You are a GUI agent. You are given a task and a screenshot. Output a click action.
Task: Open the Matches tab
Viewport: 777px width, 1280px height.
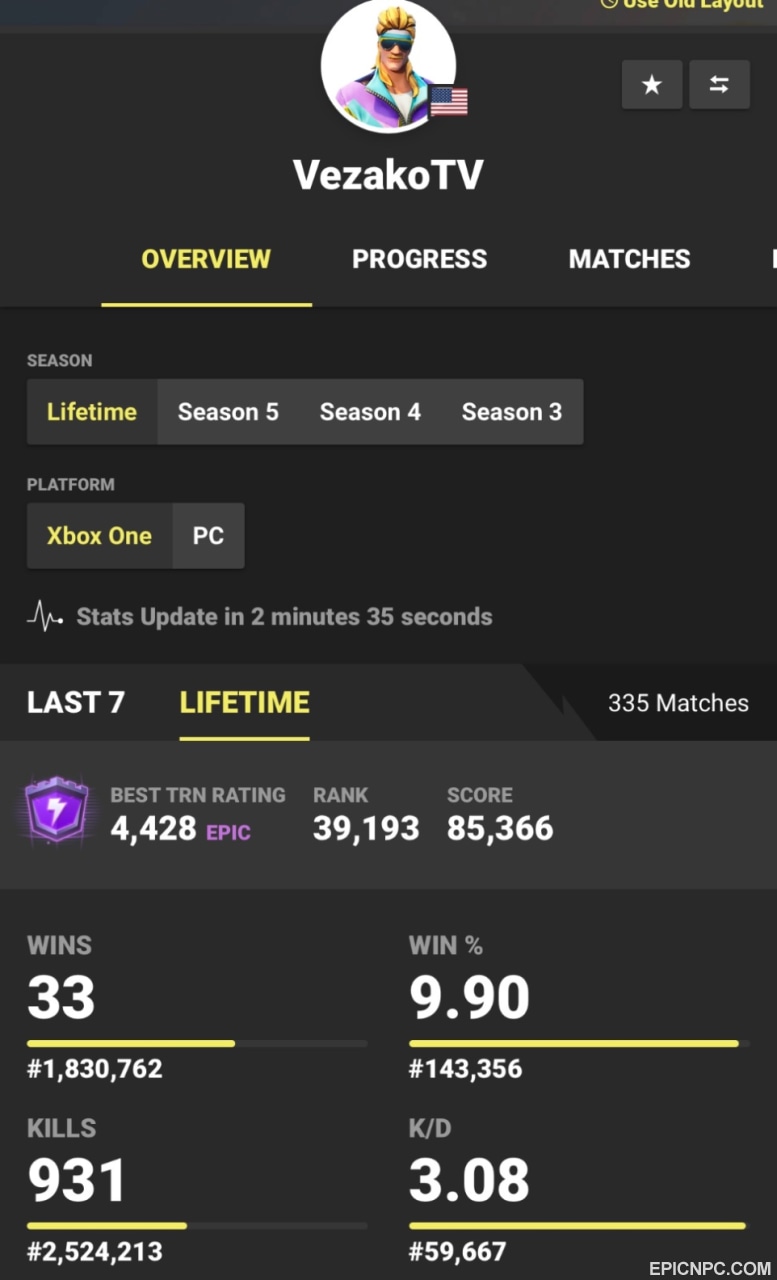pos(629,259)
